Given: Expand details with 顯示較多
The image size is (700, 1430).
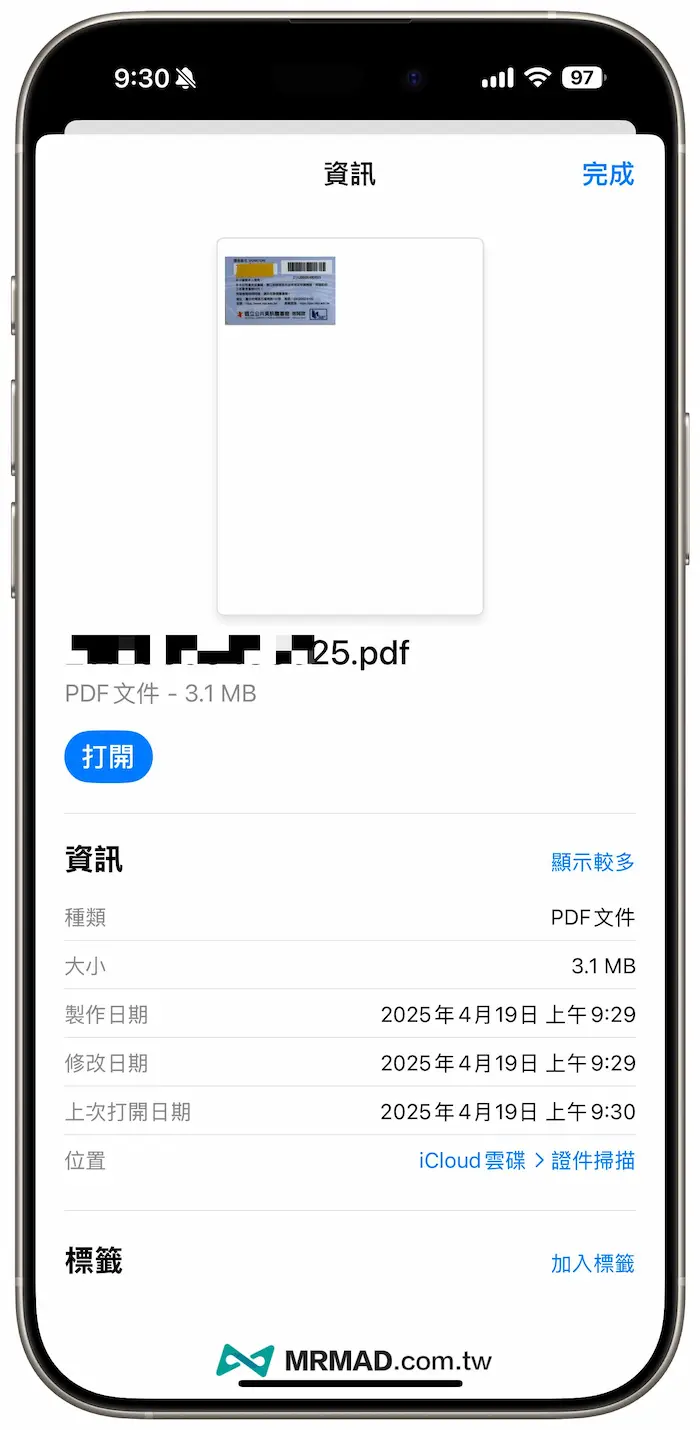Looking at the screenshot, I should tap(592, 862).
